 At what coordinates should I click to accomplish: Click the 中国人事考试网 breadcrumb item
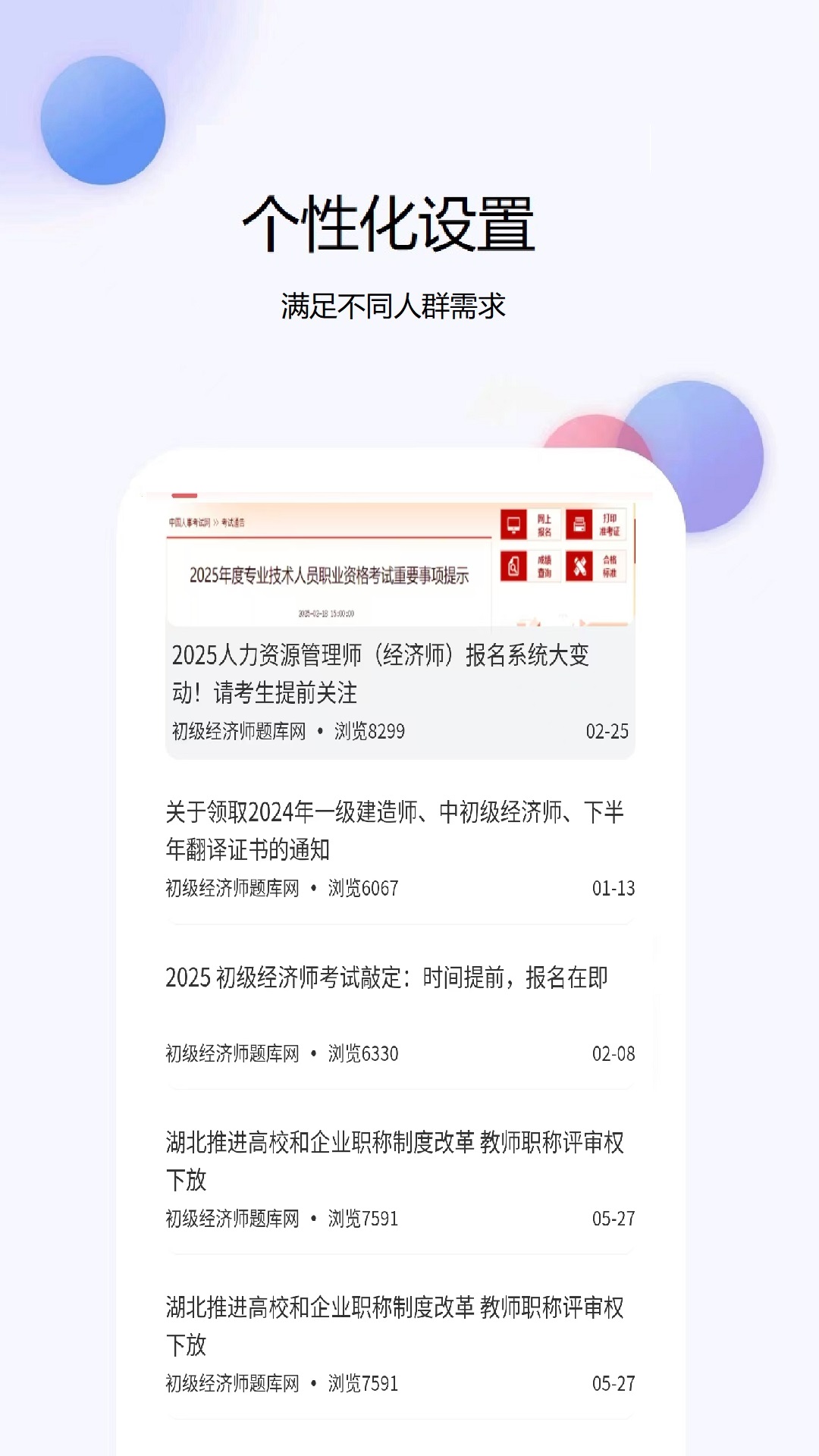[190, 522]
